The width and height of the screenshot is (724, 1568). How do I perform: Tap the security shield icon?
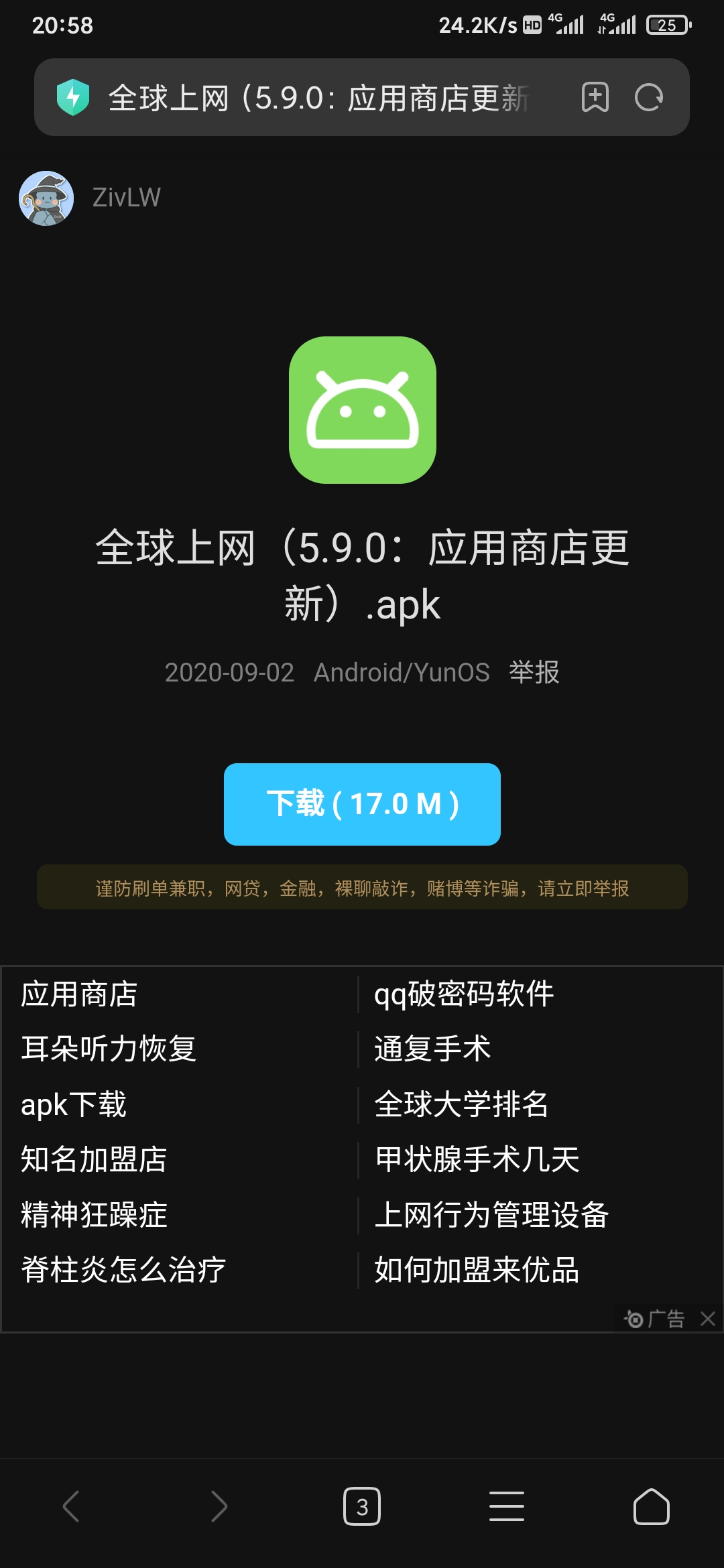click(x=73, y=98)
